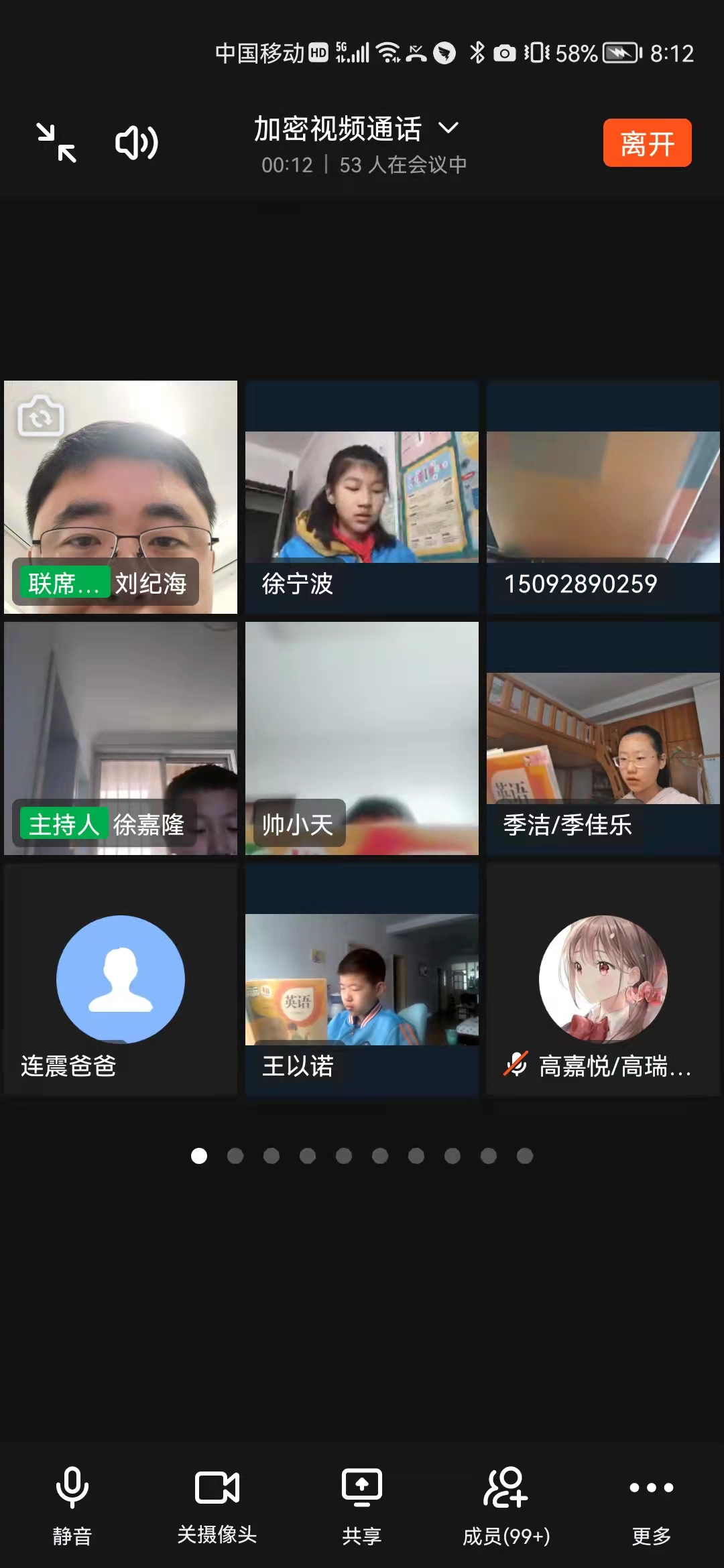View 王以诺's video feed
724x1568 pixels.
[x=362, y=980]
